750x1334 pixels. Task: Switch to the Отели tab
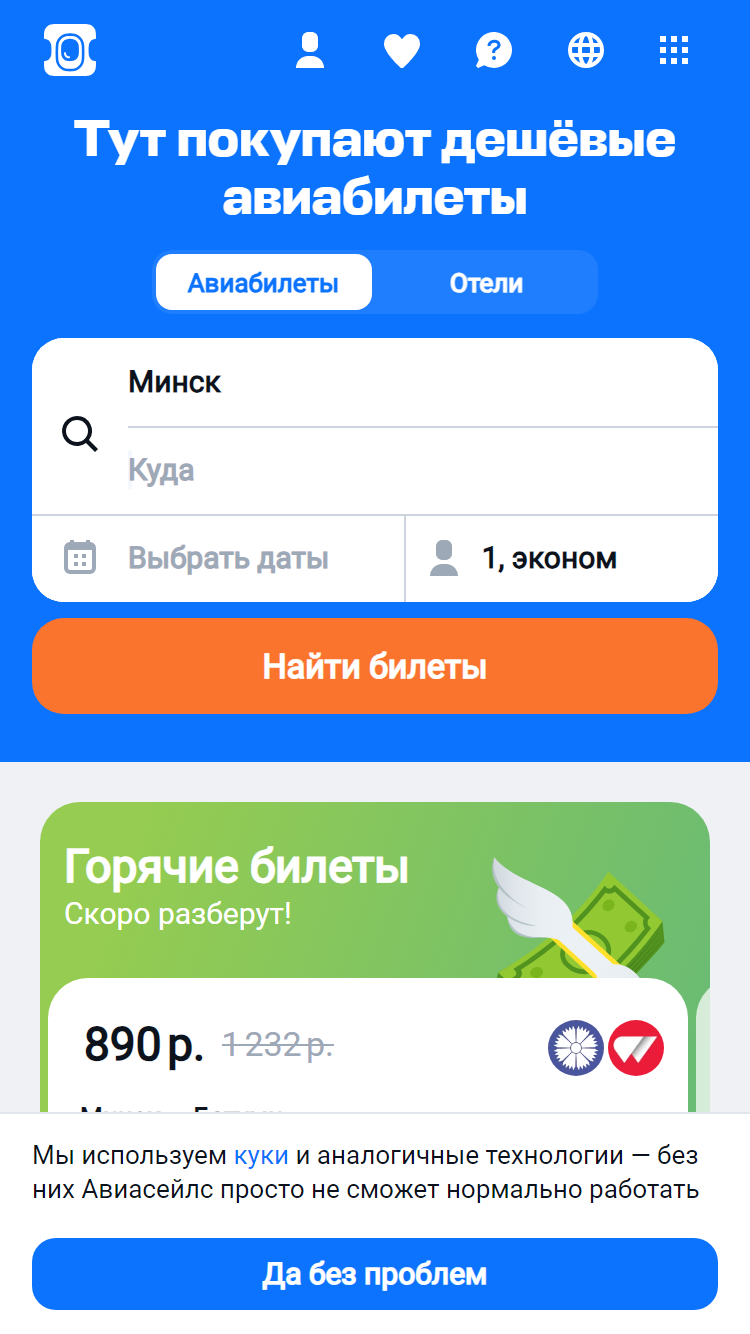point(486,283)
